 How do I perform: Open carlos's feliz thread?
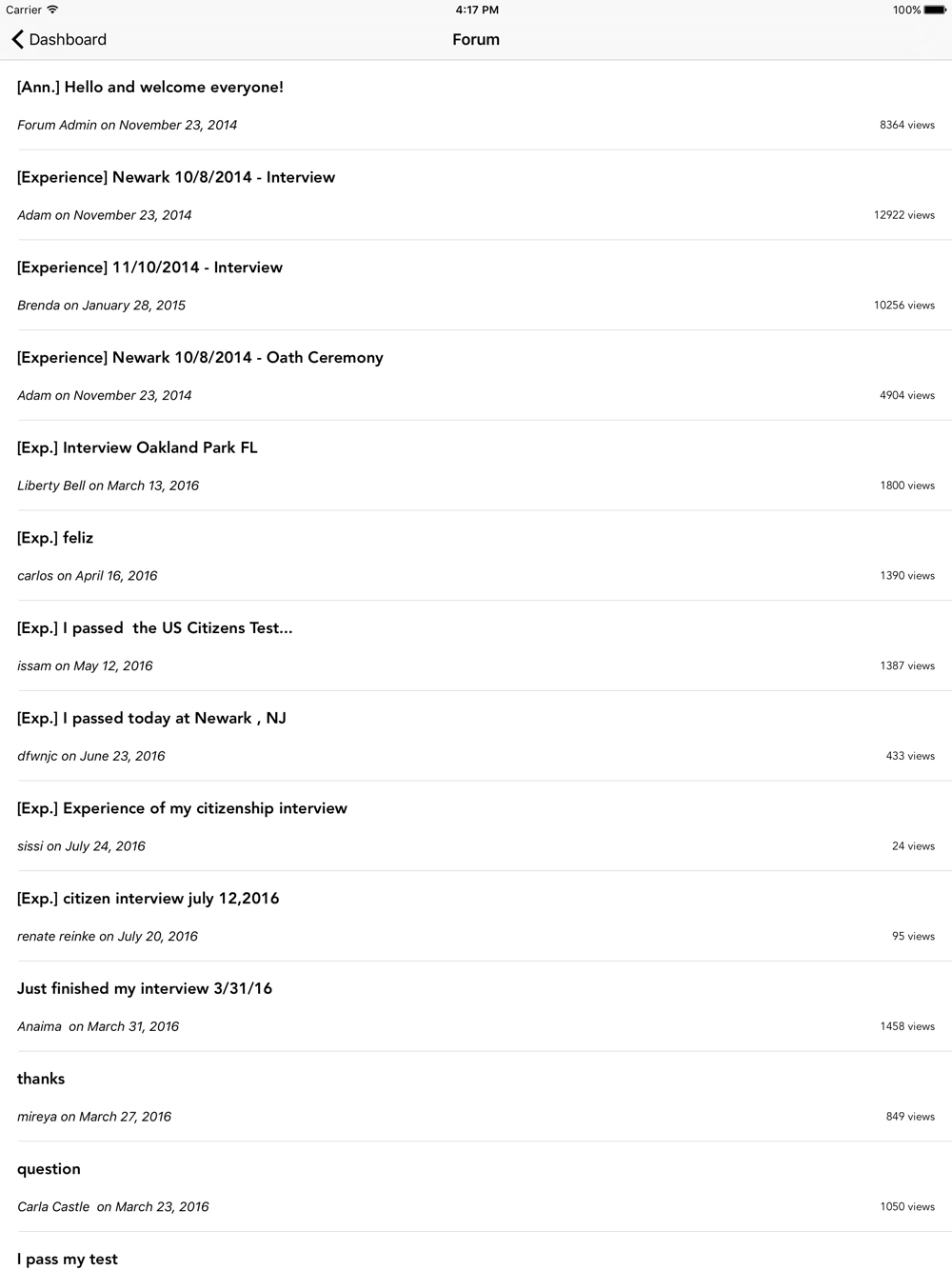[476, 556]
